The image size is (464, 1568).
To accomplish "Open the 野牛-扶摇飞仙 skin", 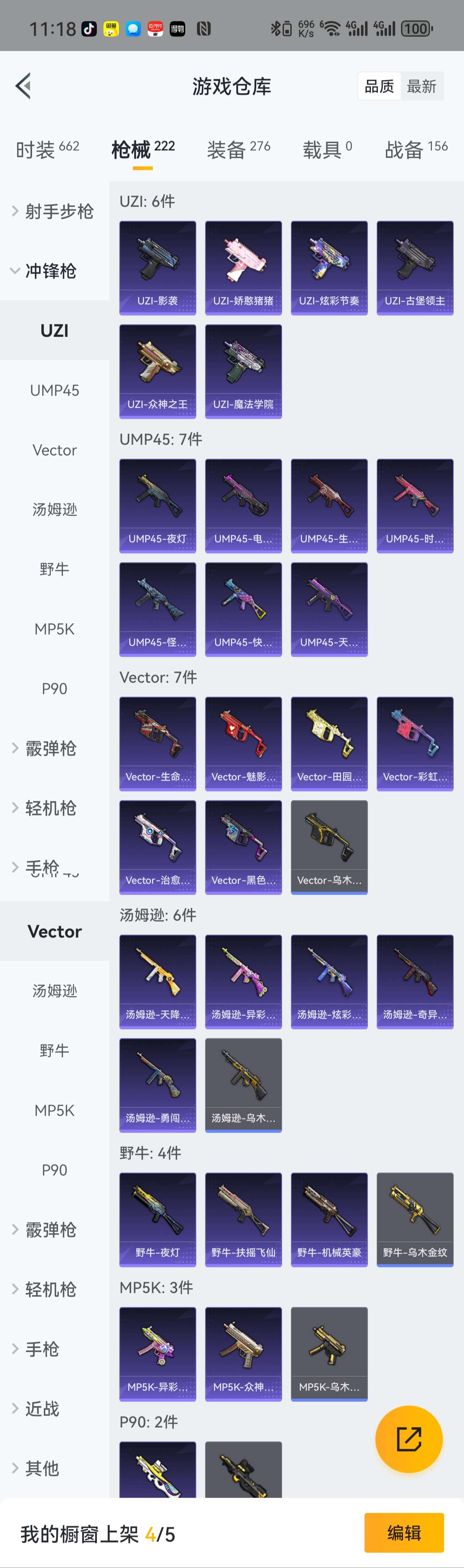I will click(243, 1219).
